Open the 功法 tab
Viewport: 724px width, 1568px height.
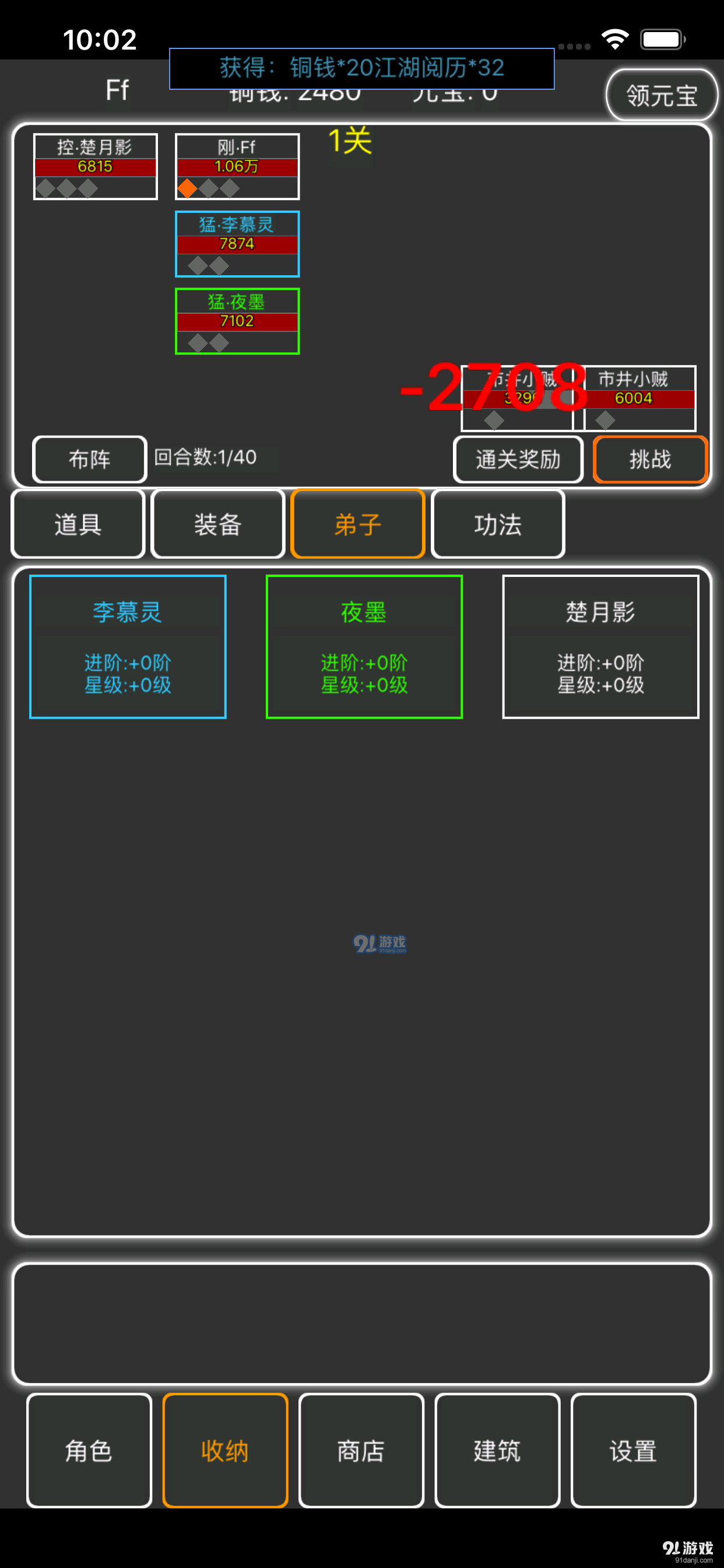pyautogui.click(x=498, y=524)
